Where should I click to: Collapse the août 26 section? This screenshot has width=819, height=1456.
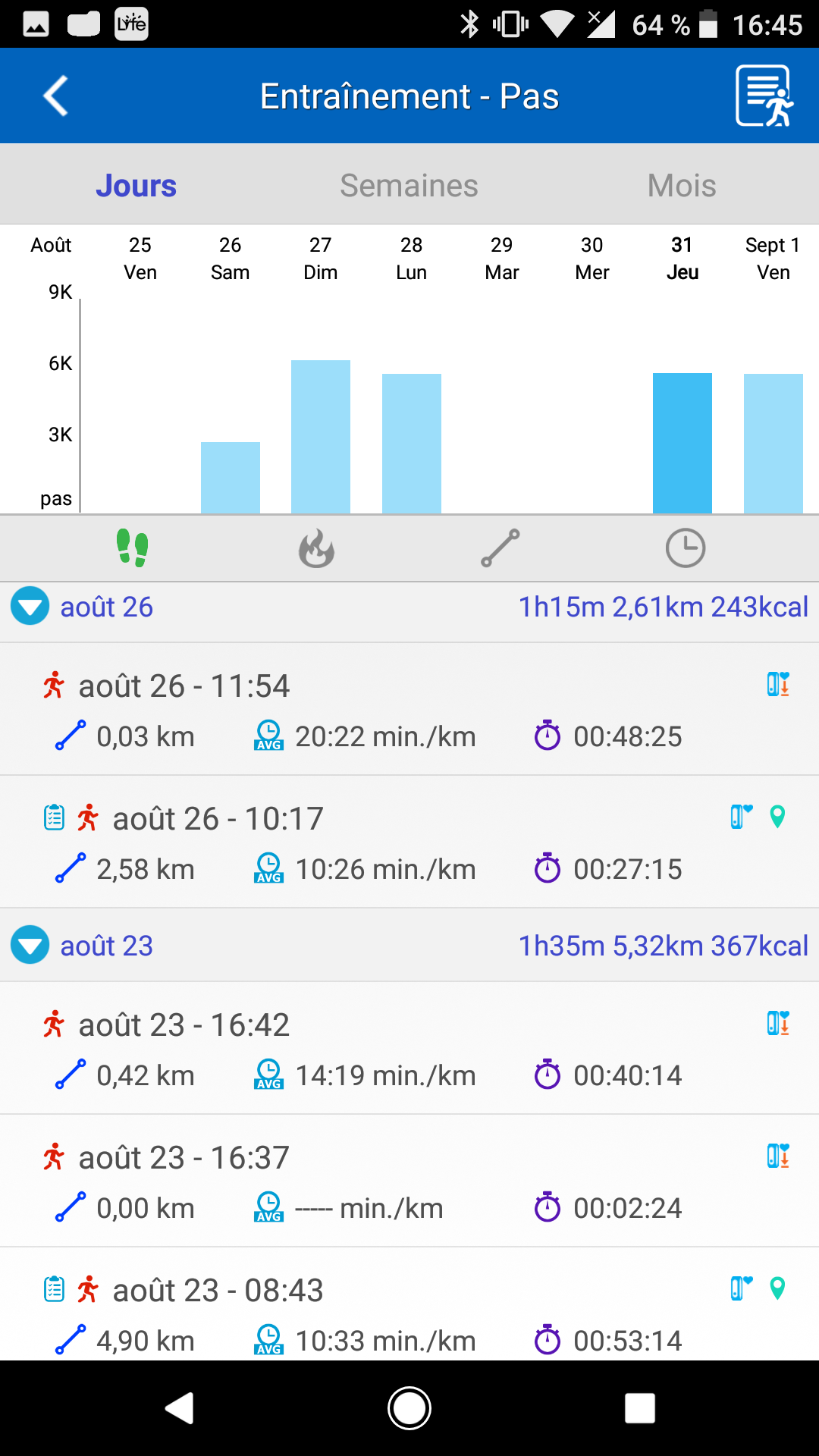[x=30, y=607]
